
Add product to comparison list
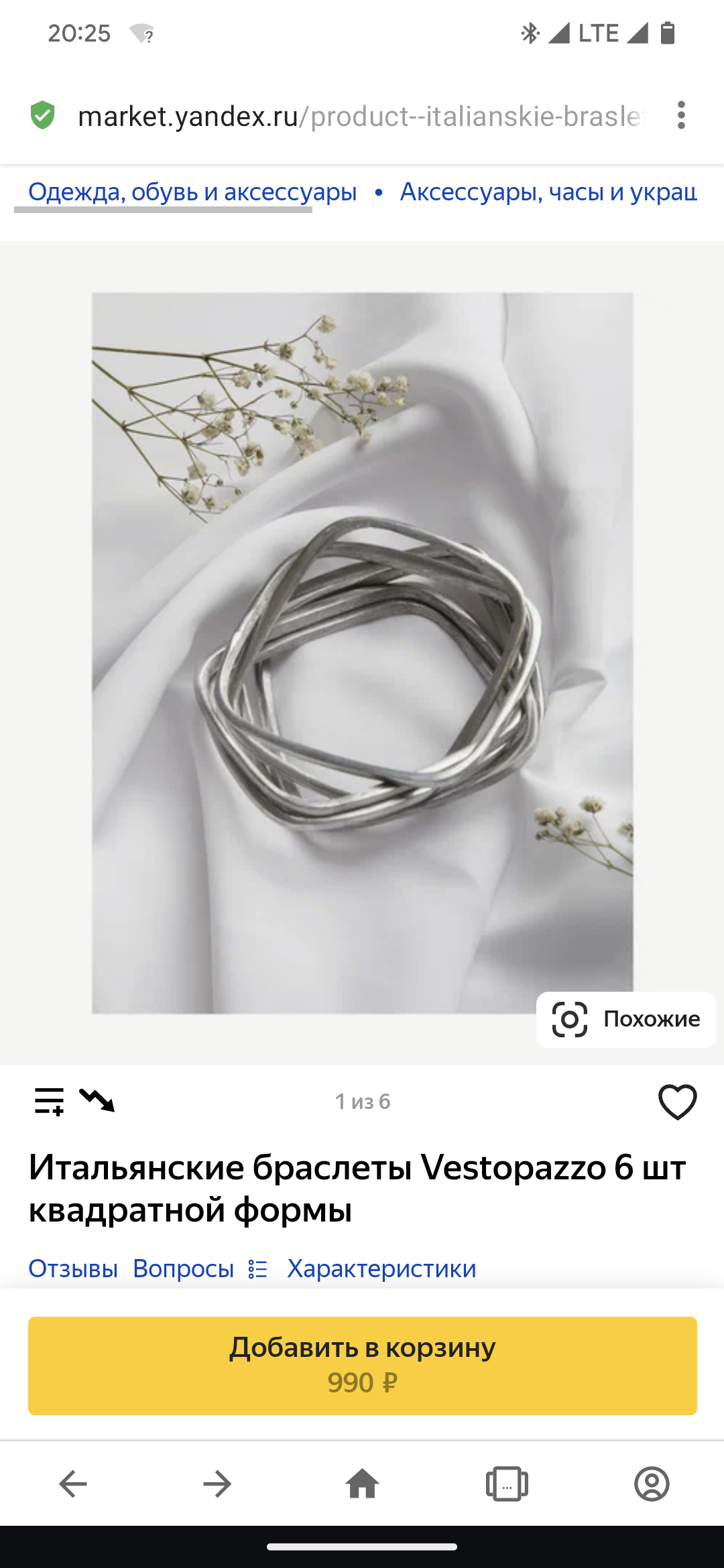[49, 1101]
